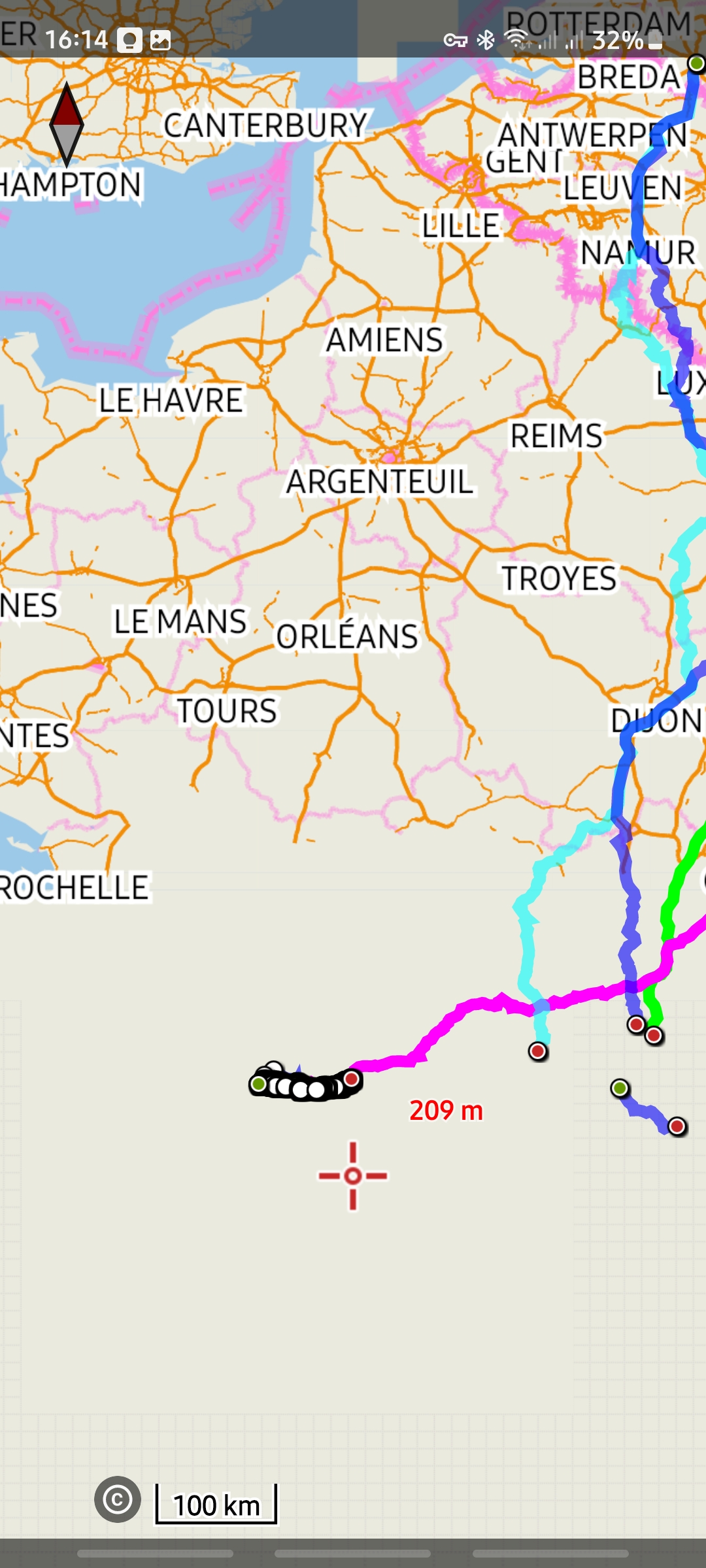Select the green start marker of the black track
The image size is (706, 1568).
(x=259, y=1085)
